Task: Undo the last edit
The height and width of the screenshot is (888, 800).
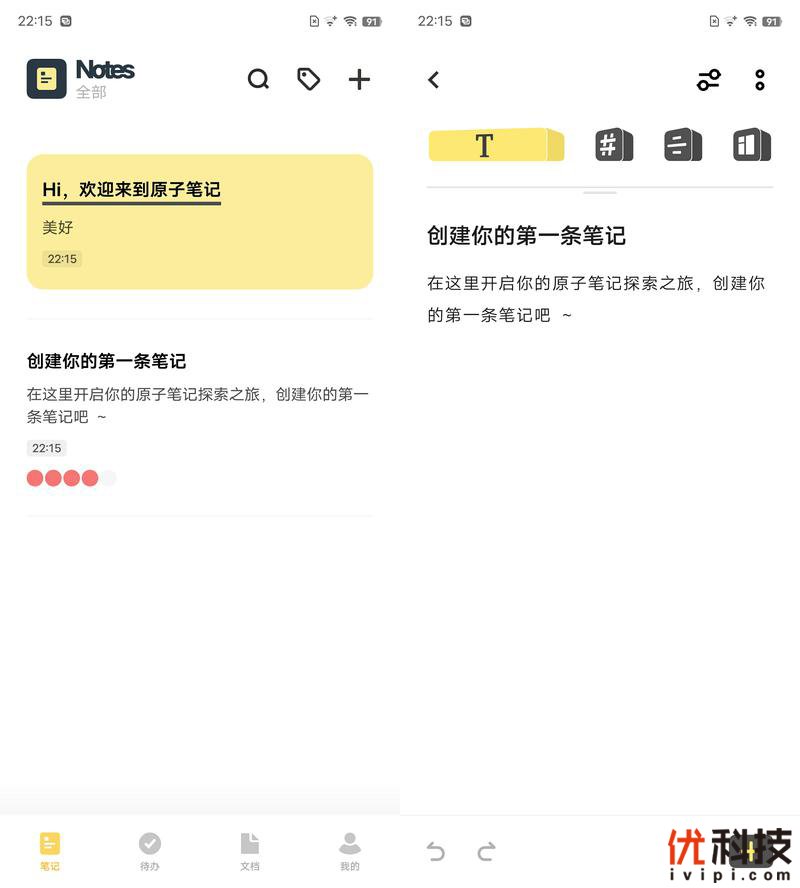Action: coord(436,852)
